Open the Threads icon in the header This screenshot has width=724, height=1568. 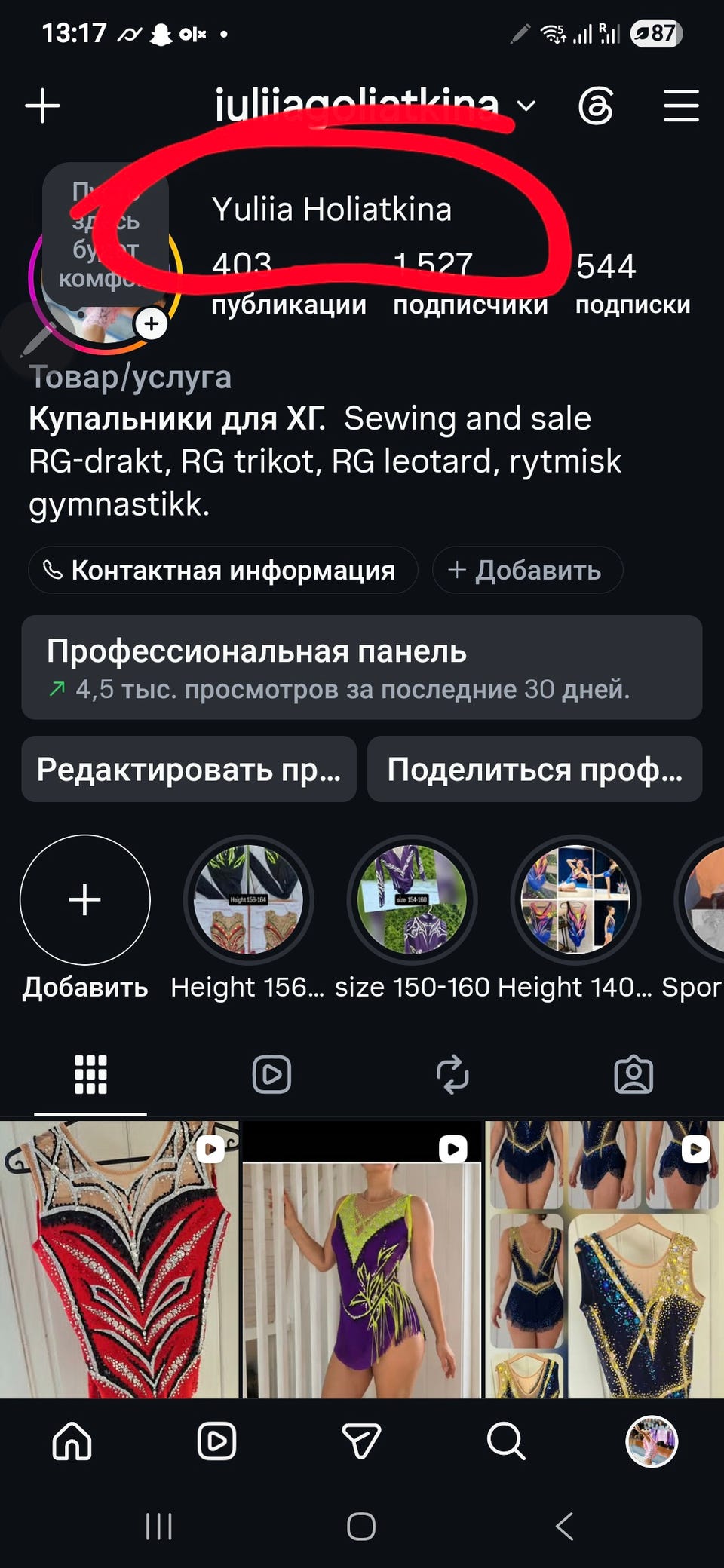pos(596,106)
